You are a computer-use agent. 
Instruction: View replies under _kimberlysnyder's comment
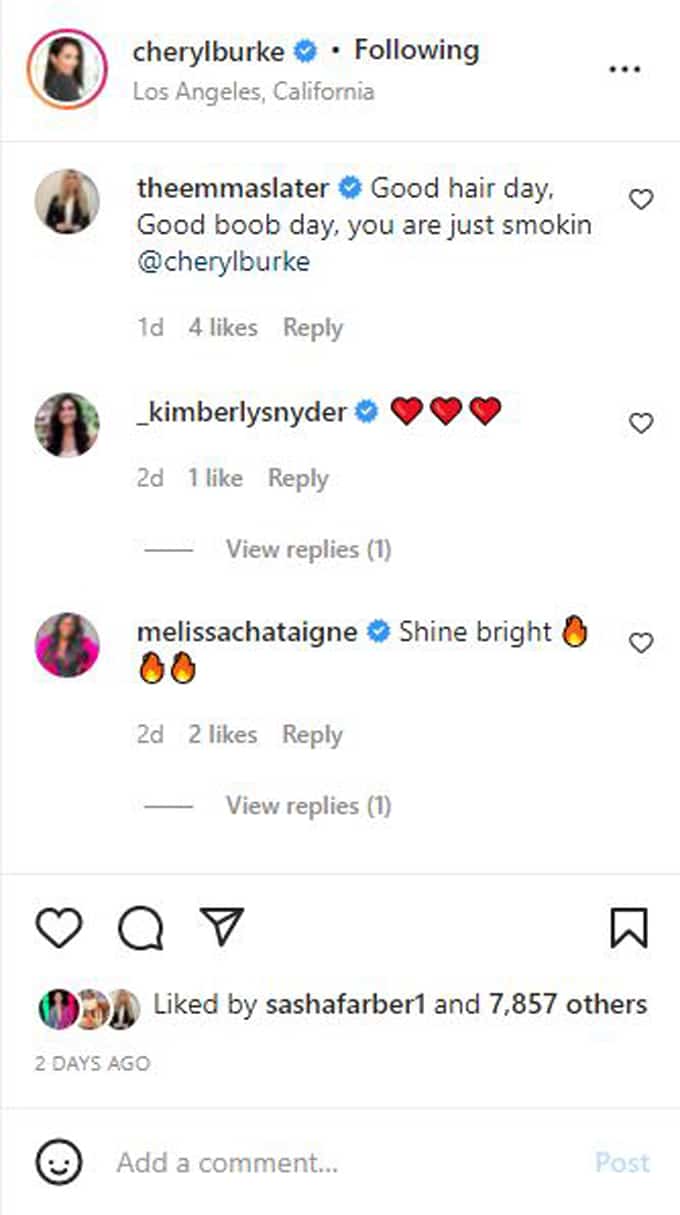click(x=308, y=549)
